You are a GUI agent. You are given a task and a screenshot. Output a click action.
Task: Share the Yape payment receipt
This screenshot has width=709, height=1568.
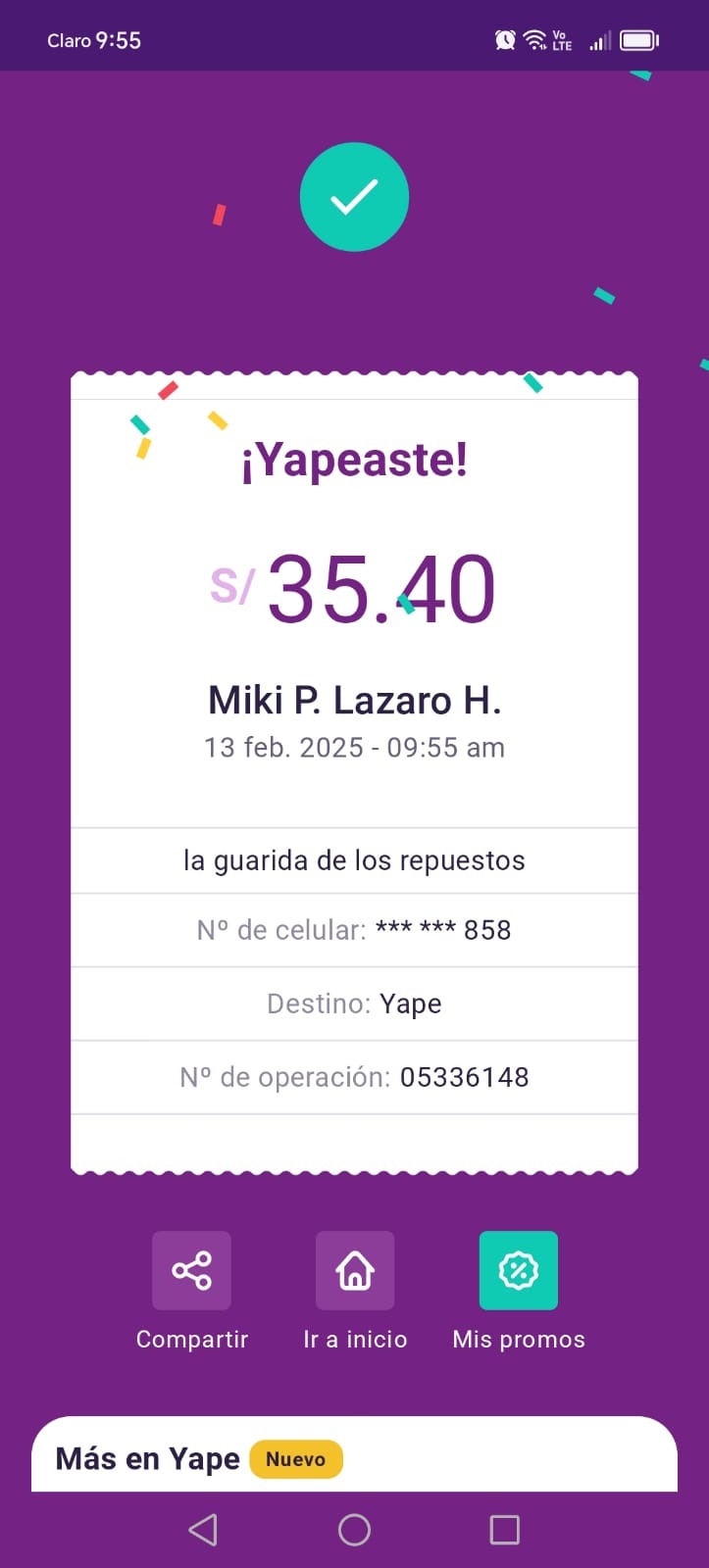point(191,1270)
